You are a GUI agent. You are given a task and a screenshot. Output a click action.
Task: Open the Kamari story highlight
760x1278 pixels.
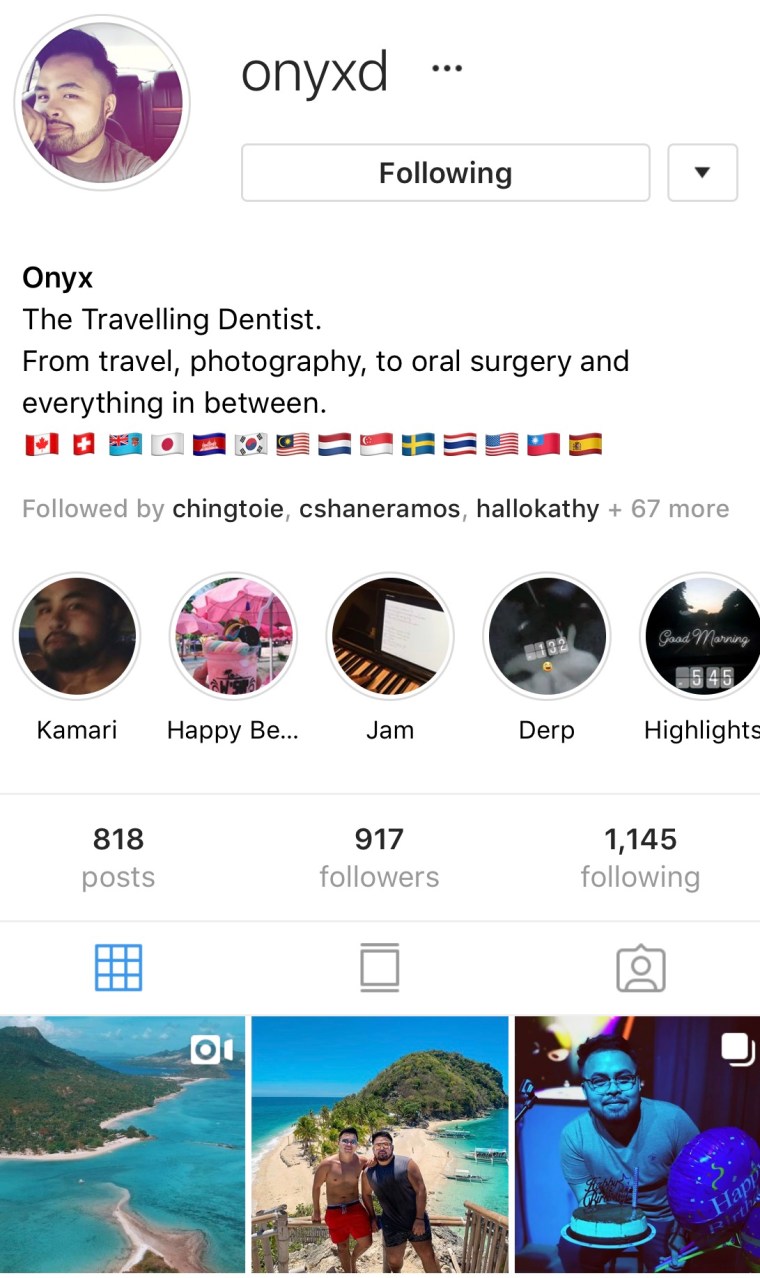tap(77, 637)
